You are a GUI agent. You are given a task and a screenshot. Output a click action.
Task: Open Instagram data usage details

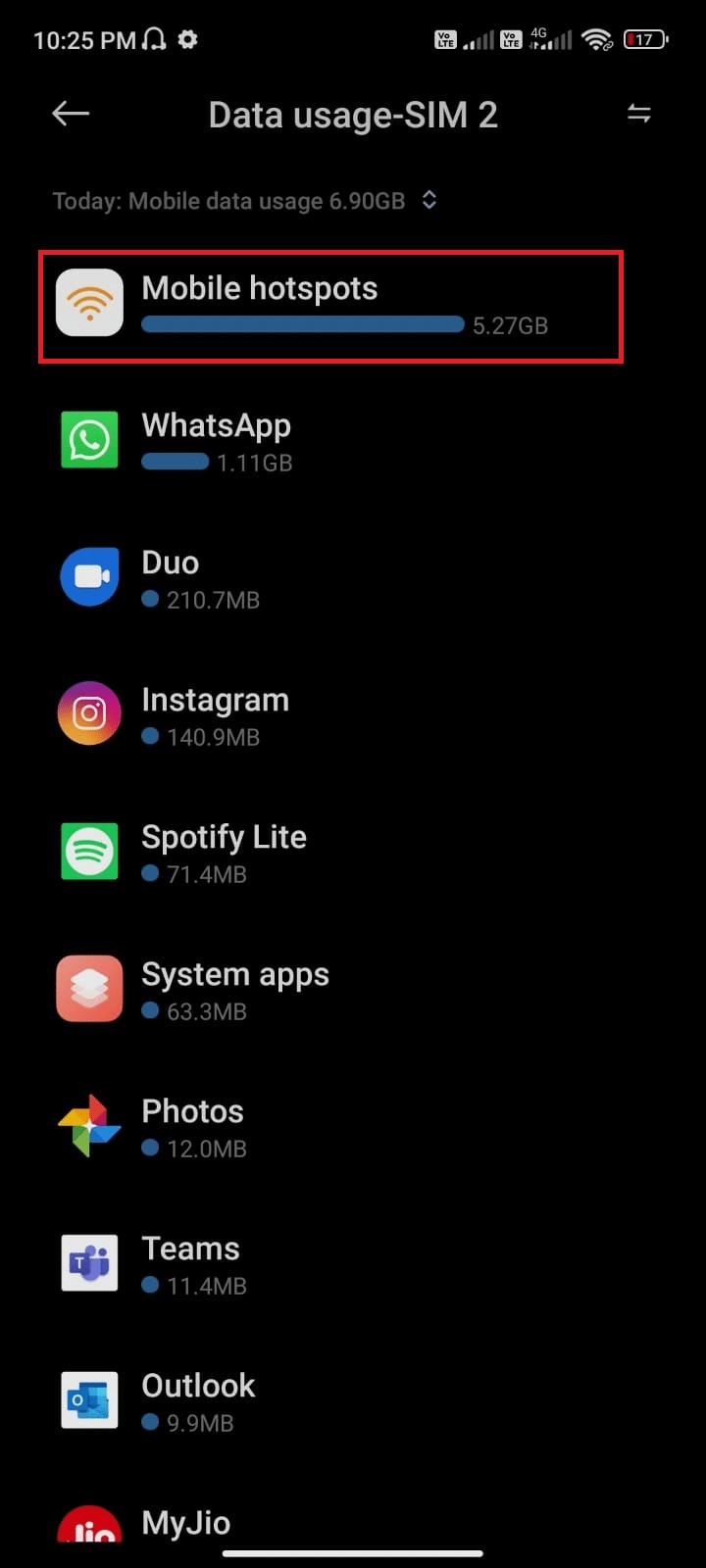click(x=89, y=713)
